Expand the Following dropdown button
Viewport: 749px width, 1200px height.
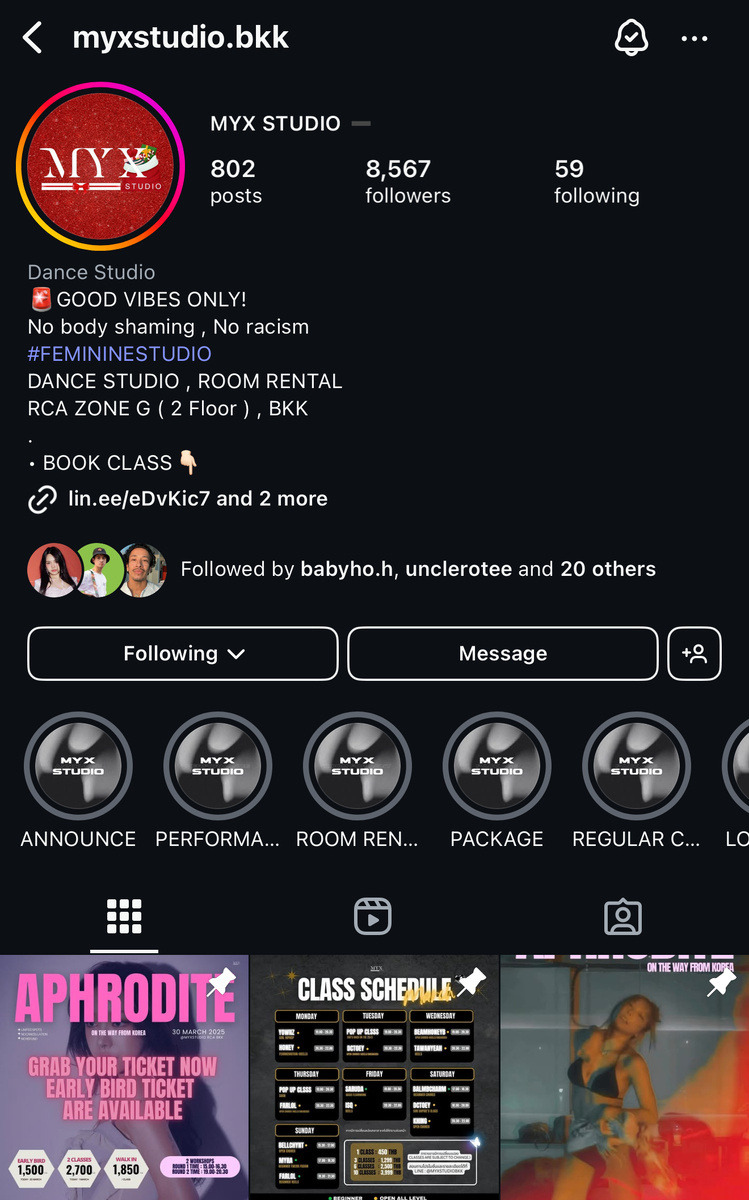(183, 654)
